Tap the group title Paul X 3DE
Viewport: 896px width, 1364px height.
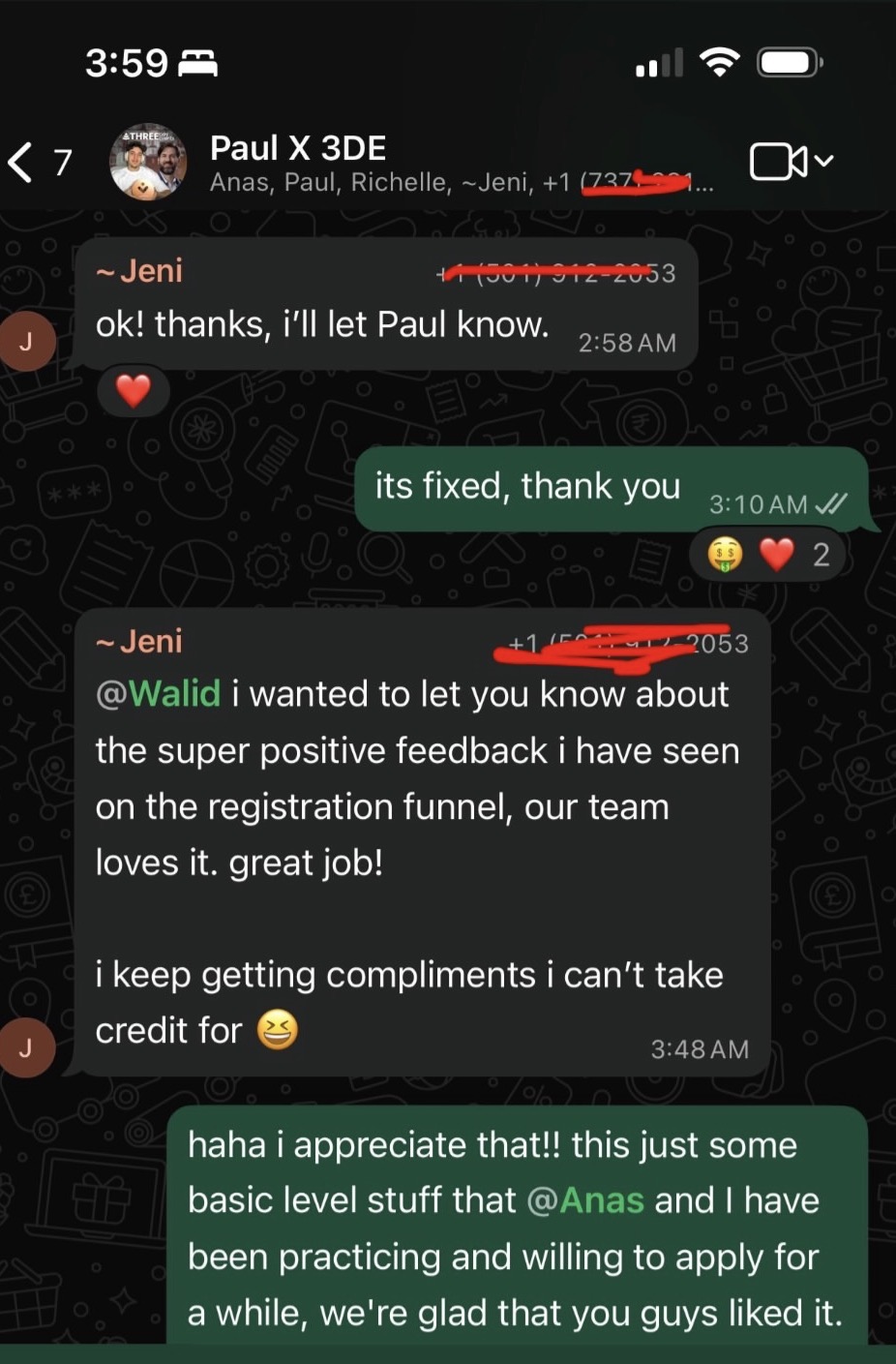298,147
